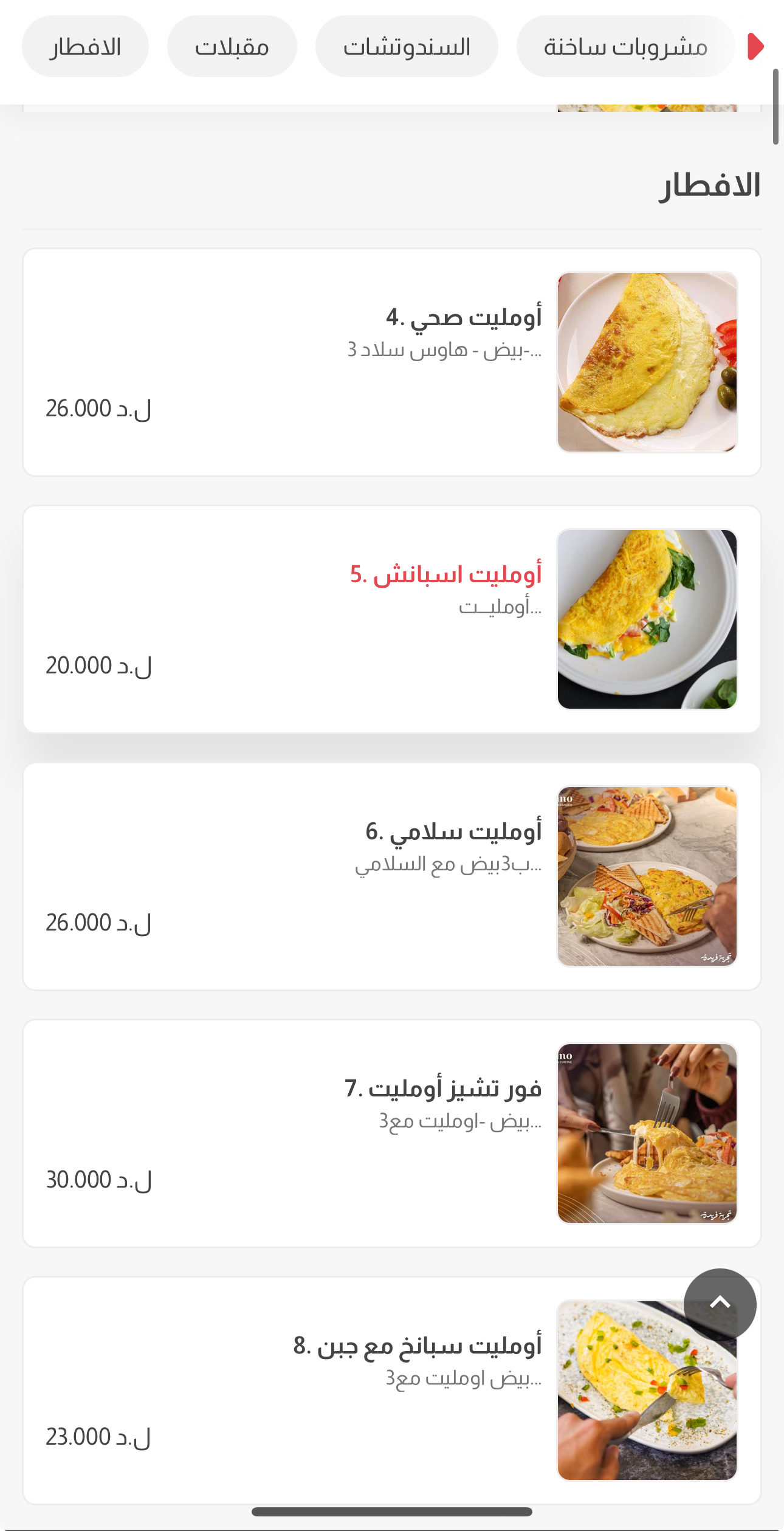This screenshot has height=1531, width=784.
Task: Select the الافطار category chip
Action: [x=85, y=46]
